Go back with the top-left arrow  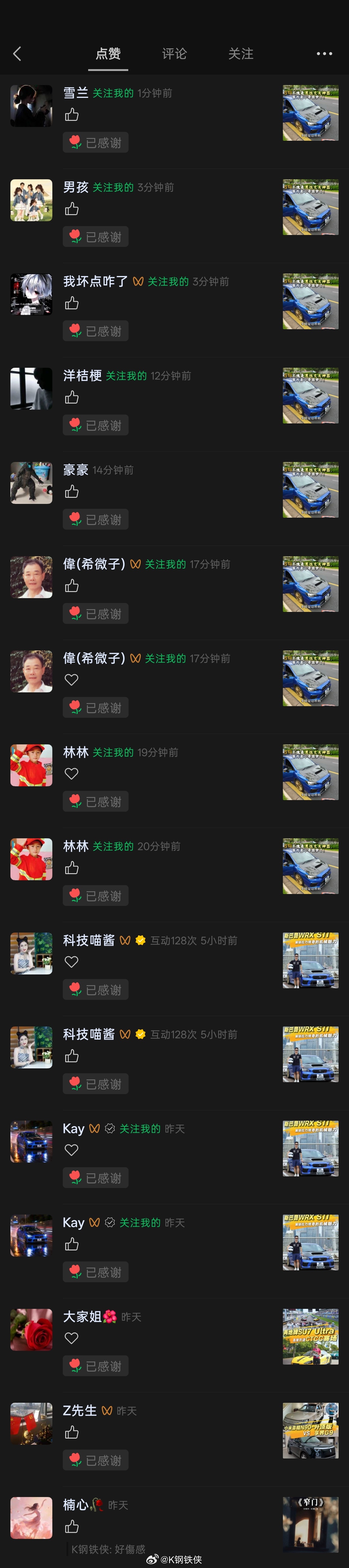(x=17, y=54)
